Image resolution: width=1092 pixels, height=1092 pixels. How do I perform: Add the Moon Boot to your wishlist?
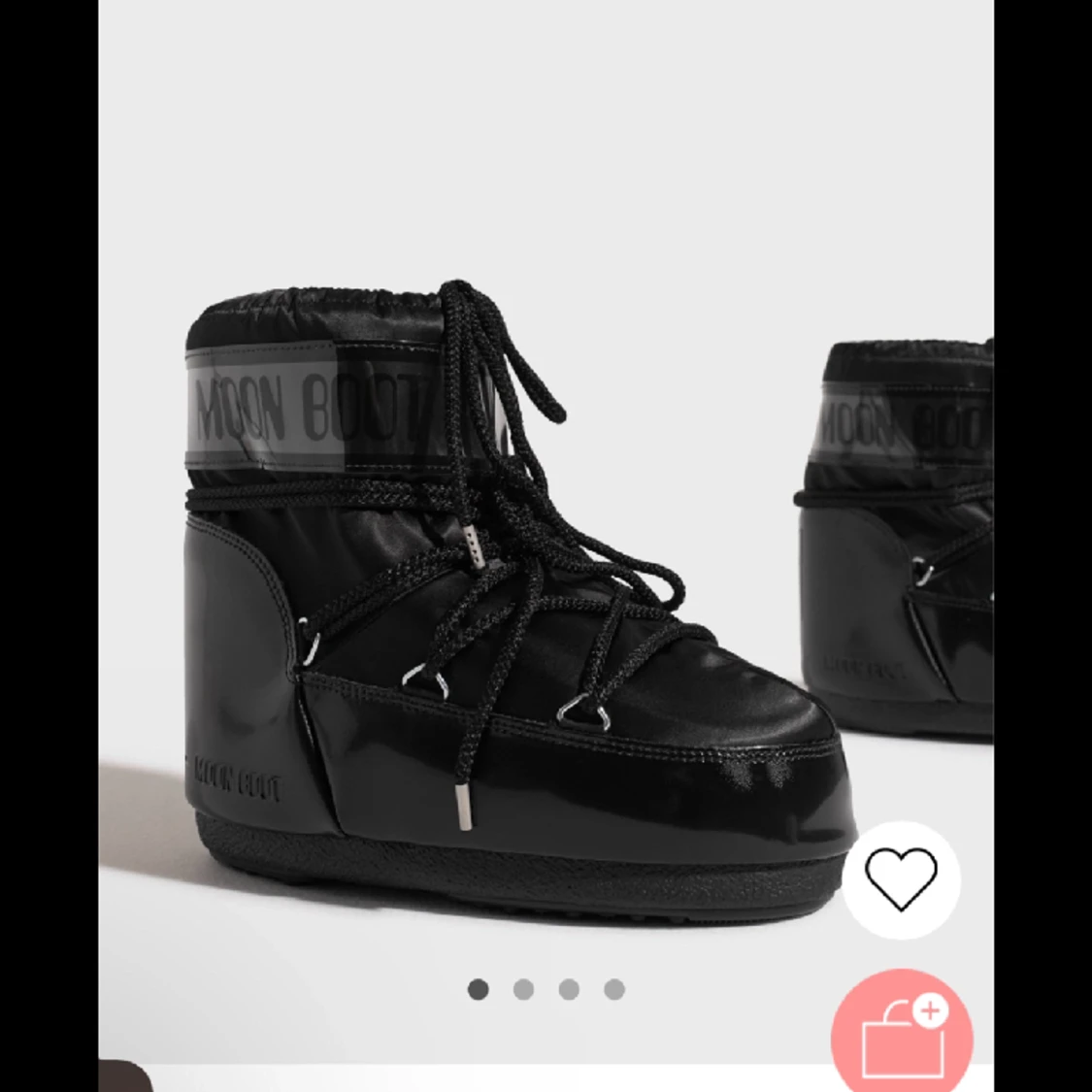tap(901, 880)
